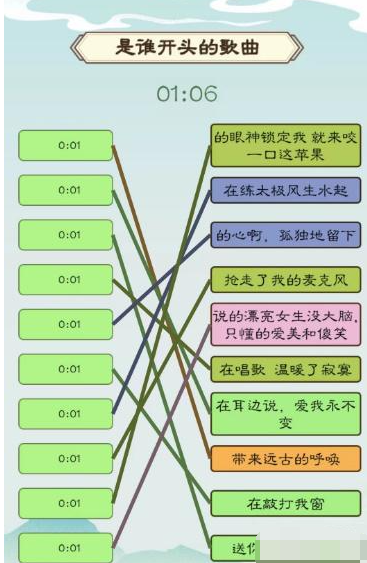Choose the lyric '在敲打我窗'
The height and width of the screenshot is (563, 367).
coord(285,503)
